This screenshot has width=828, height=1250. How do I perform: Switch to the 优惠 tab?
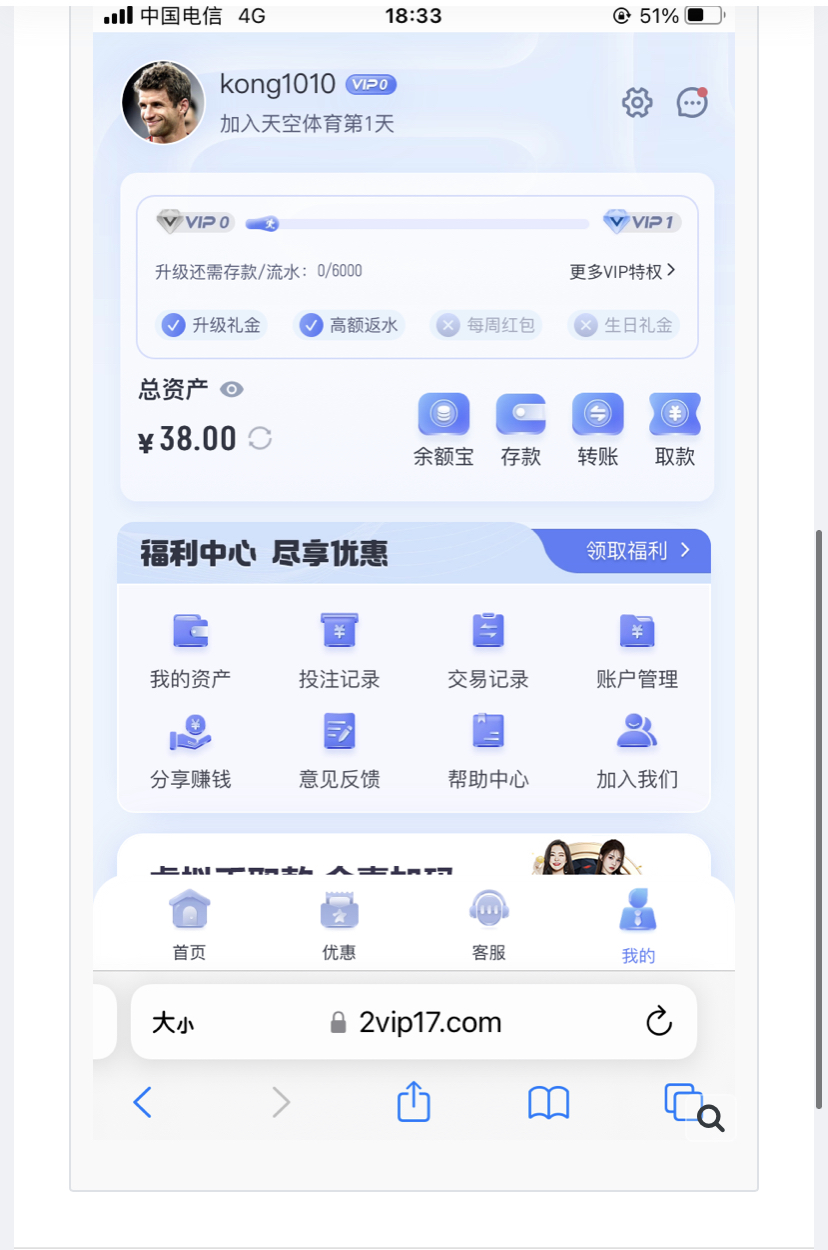(339, 925)
